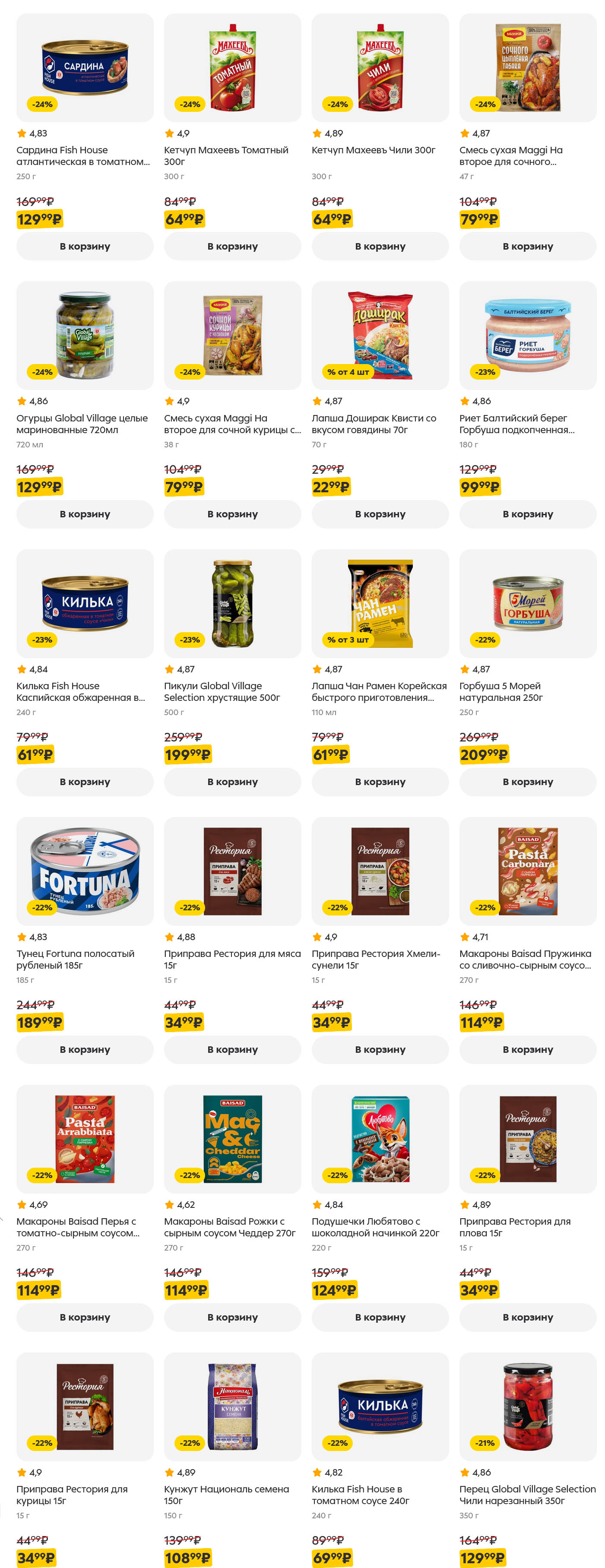The width and height of the screenshot is (605, 1568).
Task: Add Кетчуп Махеевъ Чили to cart
Action: [380, 246]
